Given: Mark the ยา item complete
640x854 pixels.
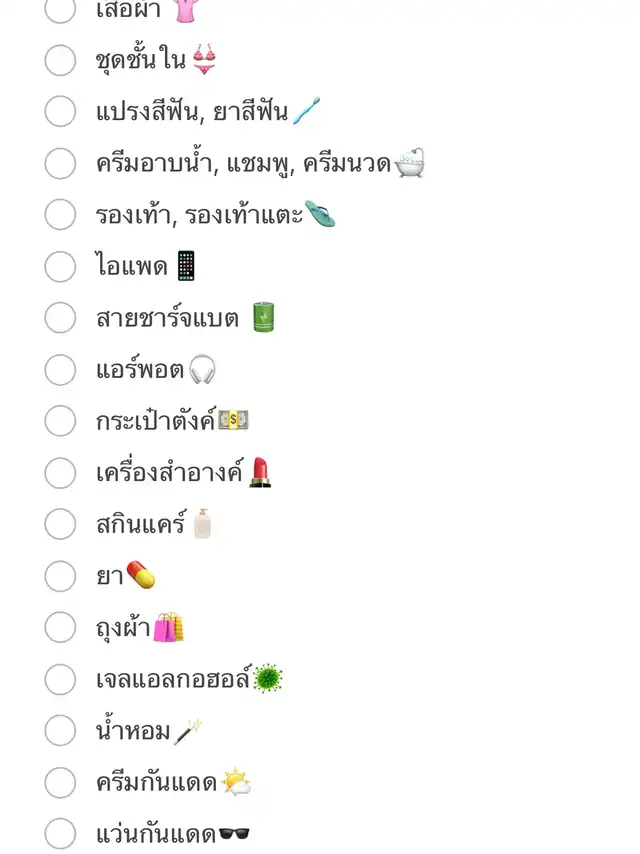Looking at the screenshot, I should [60, 576].
